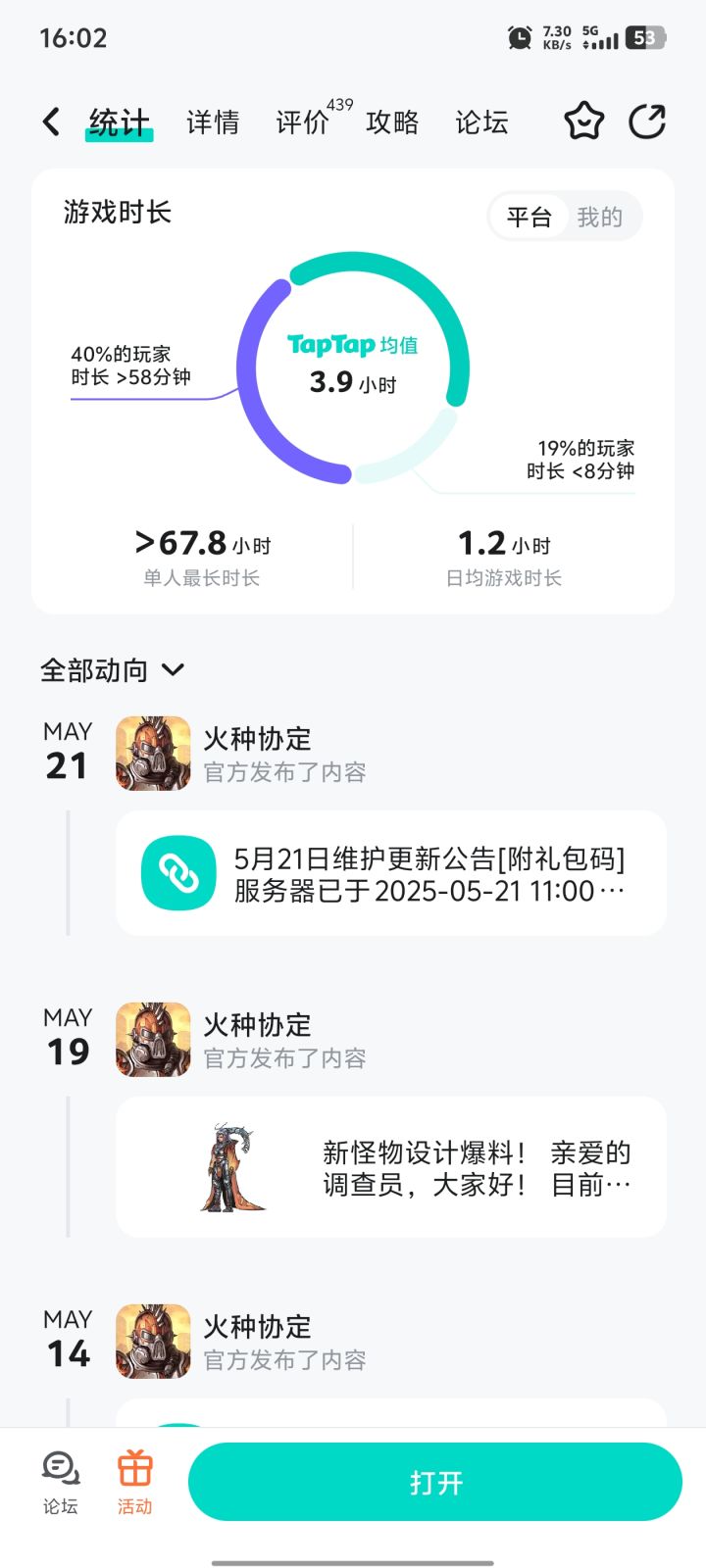Switch to the 攻略 tab
Image resolution: width=706 pixels, height=1568 pixels.
pos(392,122)
